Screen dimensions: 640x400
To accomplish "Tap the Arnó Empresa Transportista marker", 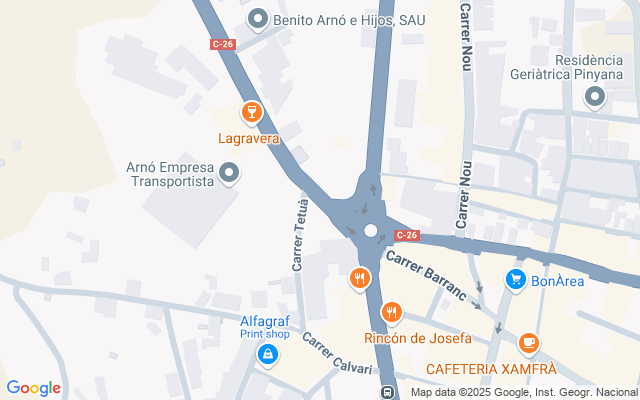I will [229, 175].
